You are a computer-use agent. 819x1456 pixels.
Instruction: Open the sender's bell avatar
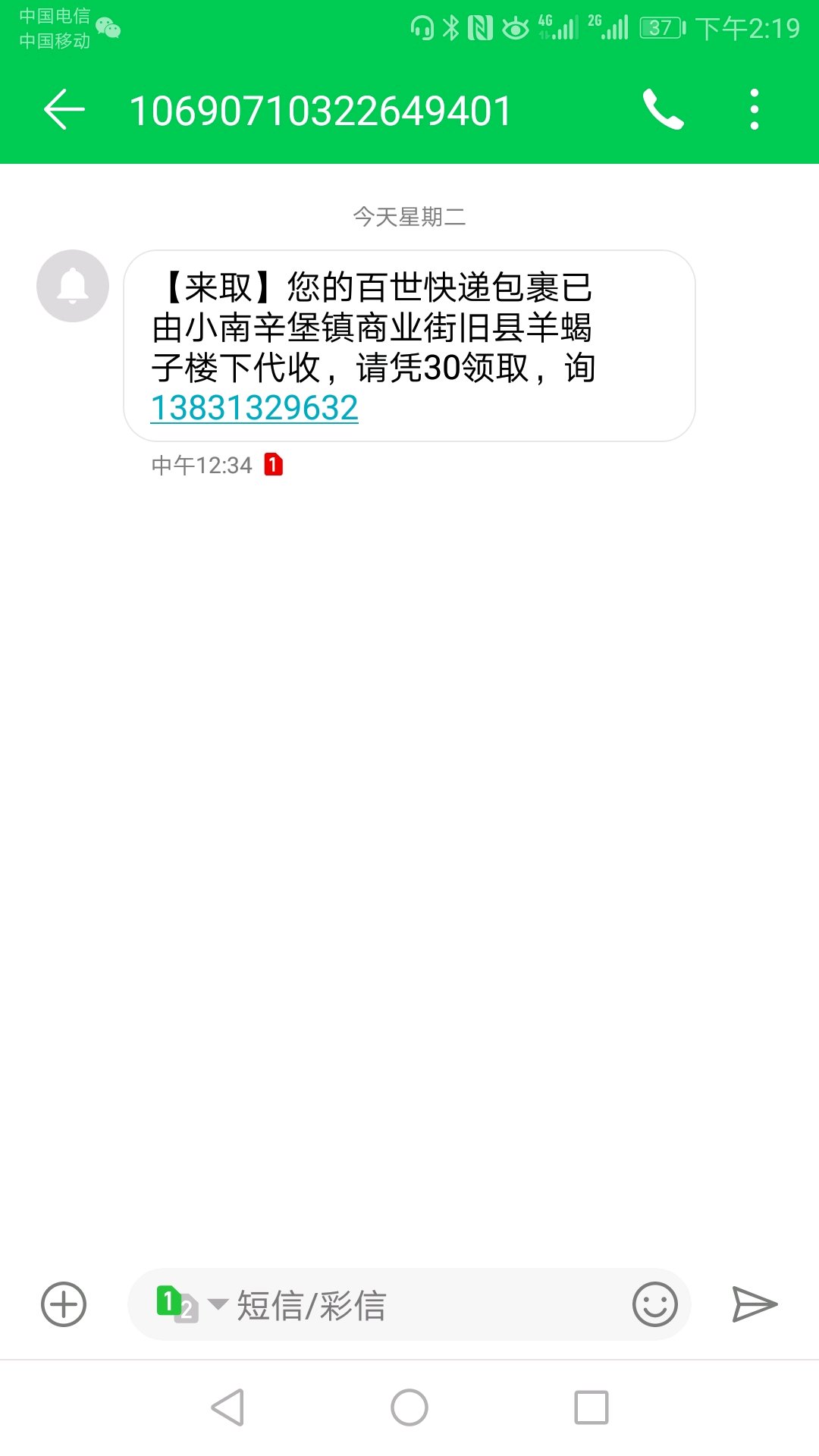coord(73,286)
